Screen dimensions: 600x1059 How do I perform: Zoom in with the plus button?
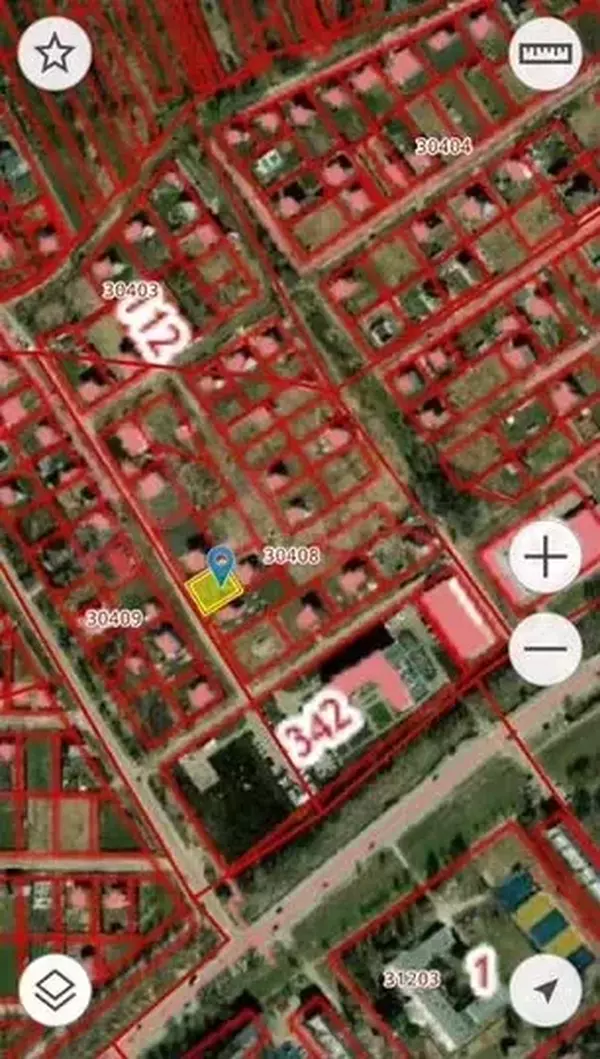click(545, 557)
